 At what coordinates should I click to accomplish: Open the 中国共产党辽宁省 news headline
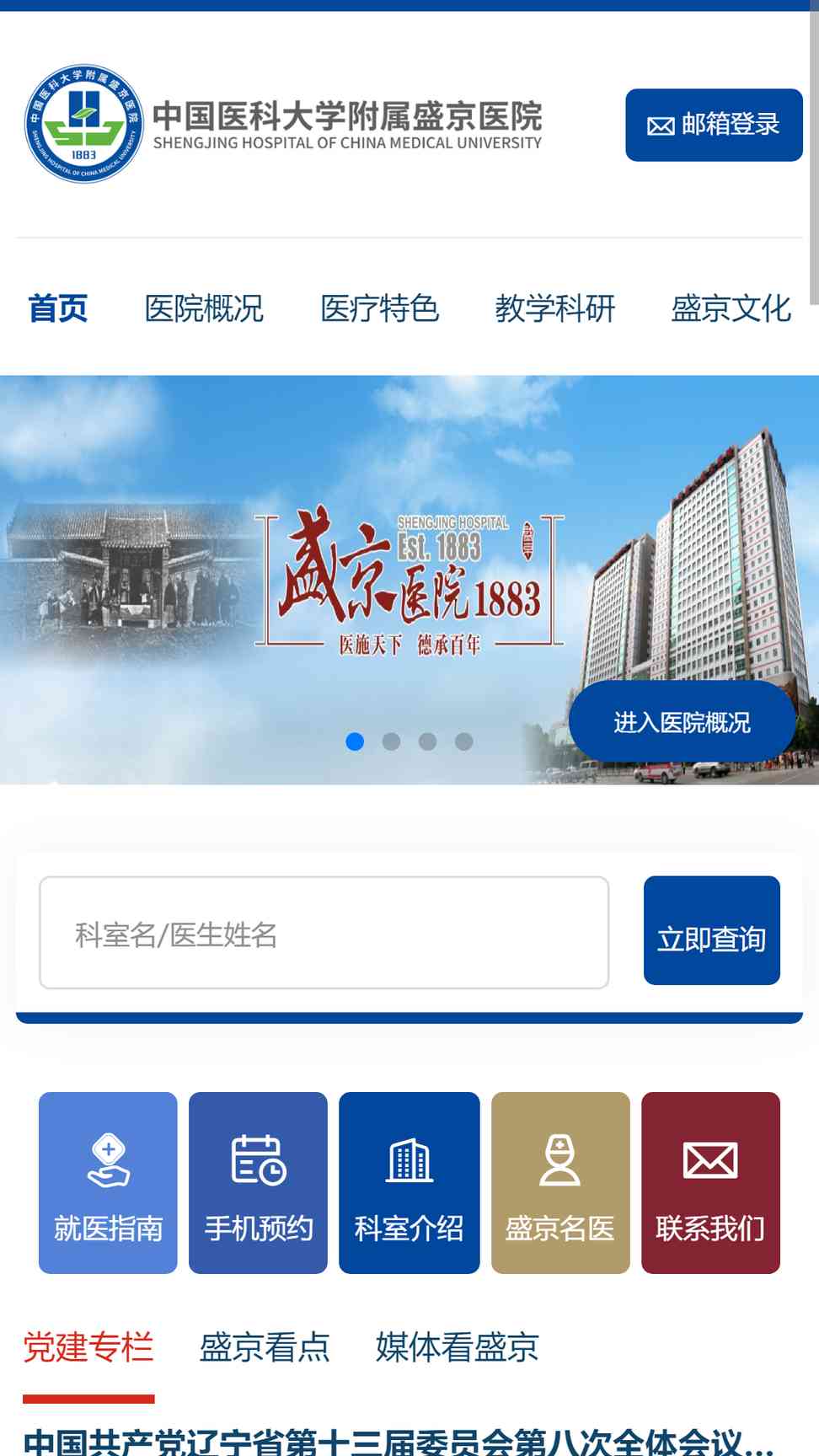[398, 1441]
